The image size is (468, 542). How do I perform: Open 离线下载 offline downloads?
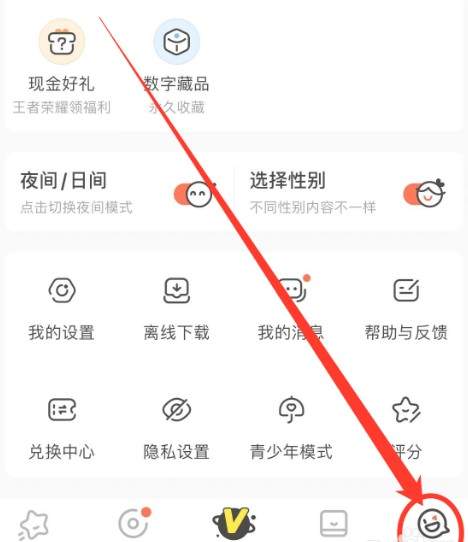pos(176,309)
